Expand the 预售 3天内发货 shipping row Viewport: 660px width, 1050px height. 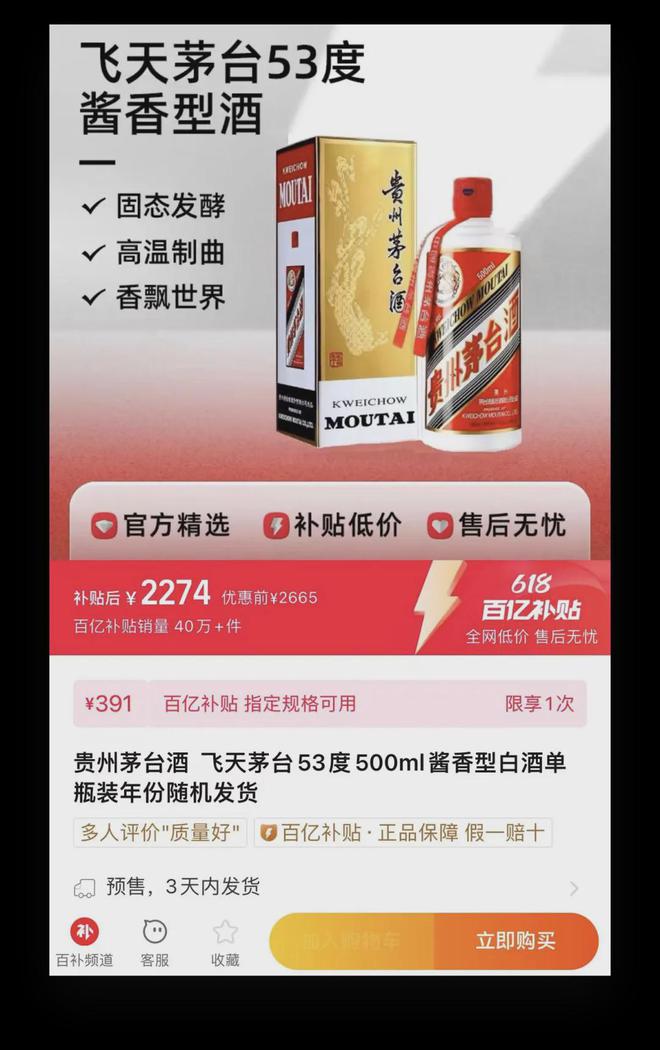click(x=328, y=887)
